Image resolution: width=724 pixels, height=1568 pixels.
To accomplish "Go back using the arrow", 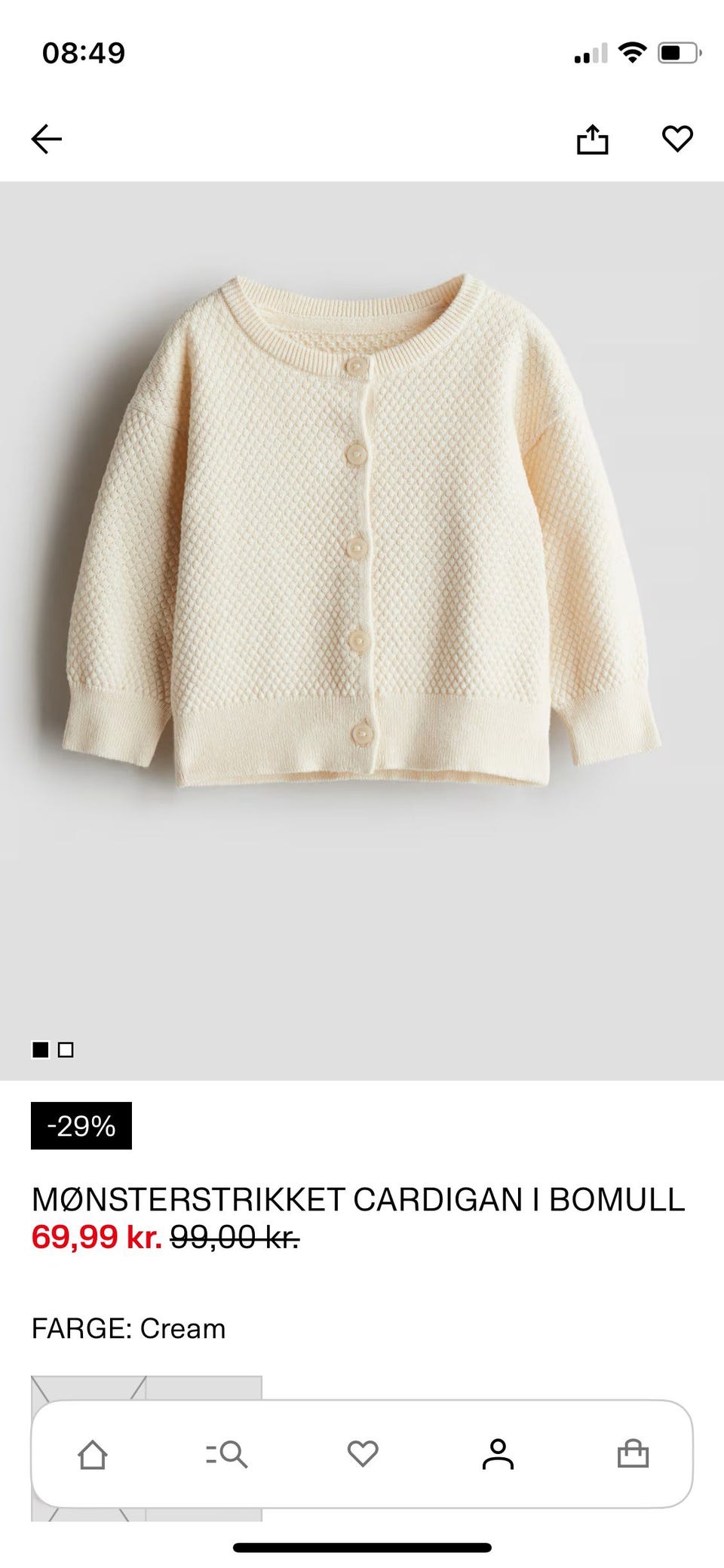I will coord(46,139).
